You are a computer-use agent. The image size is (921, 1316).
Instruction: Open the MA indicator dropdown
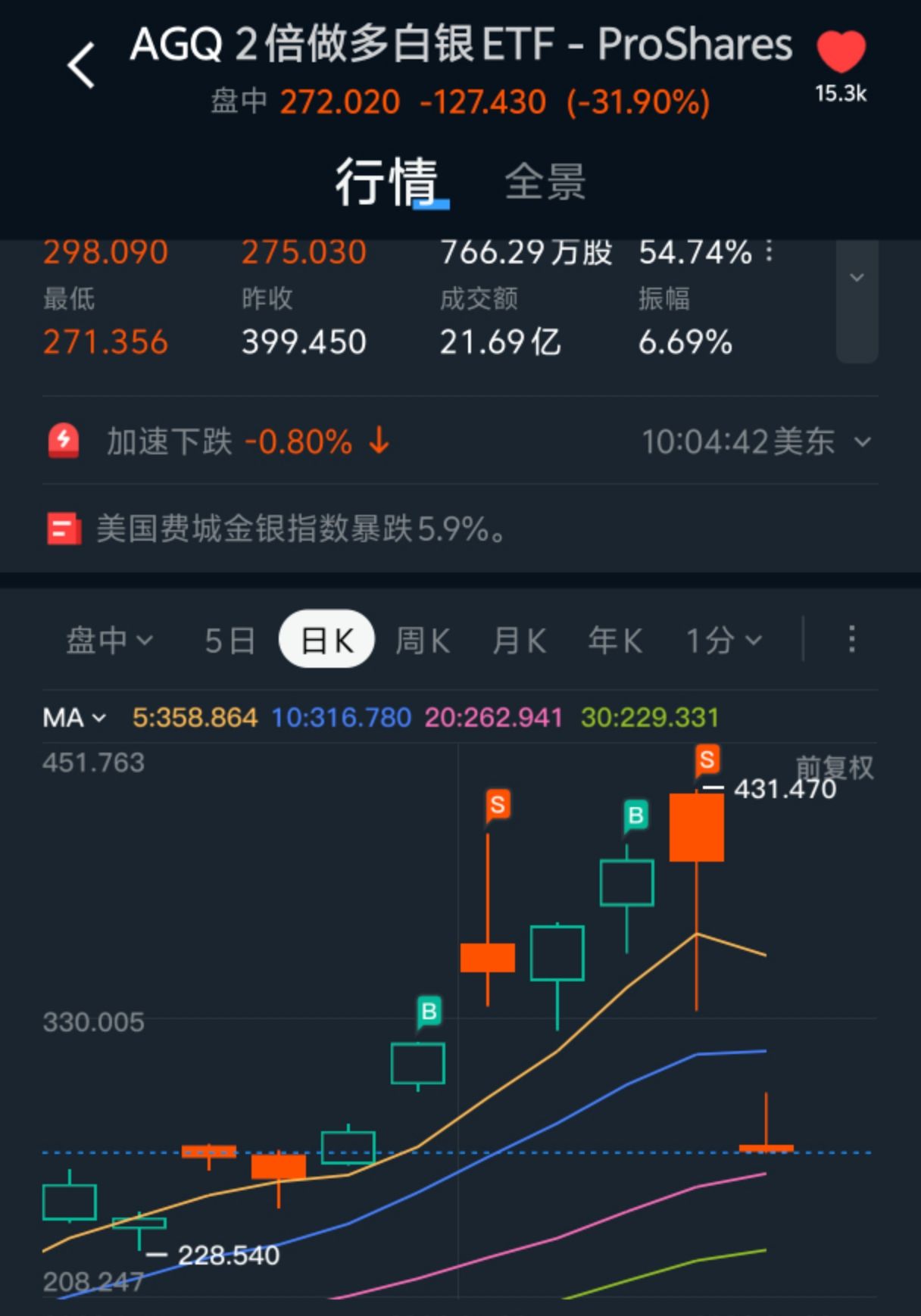[x=74, y=717]
